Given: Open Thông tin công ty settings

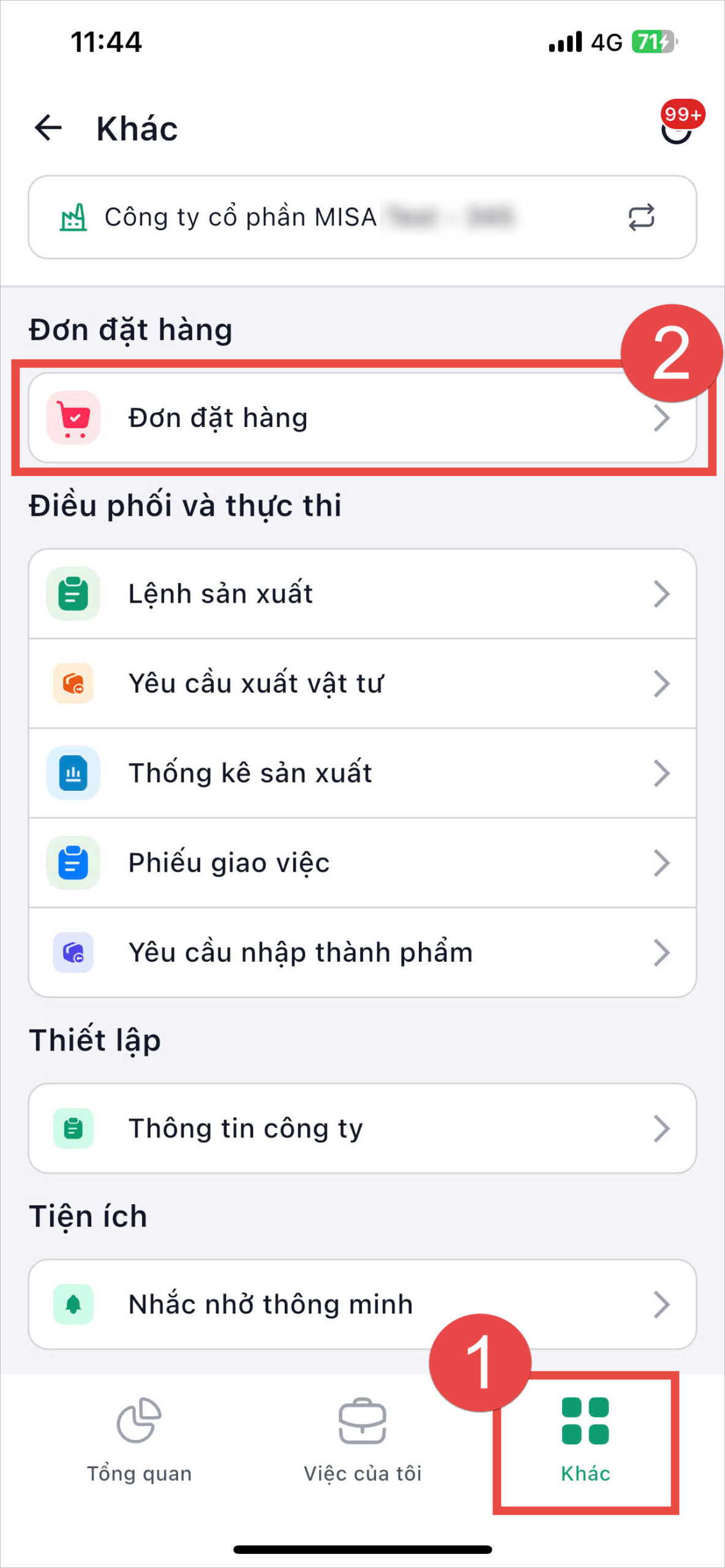Looking at the screenshot, I should 361,1128.
